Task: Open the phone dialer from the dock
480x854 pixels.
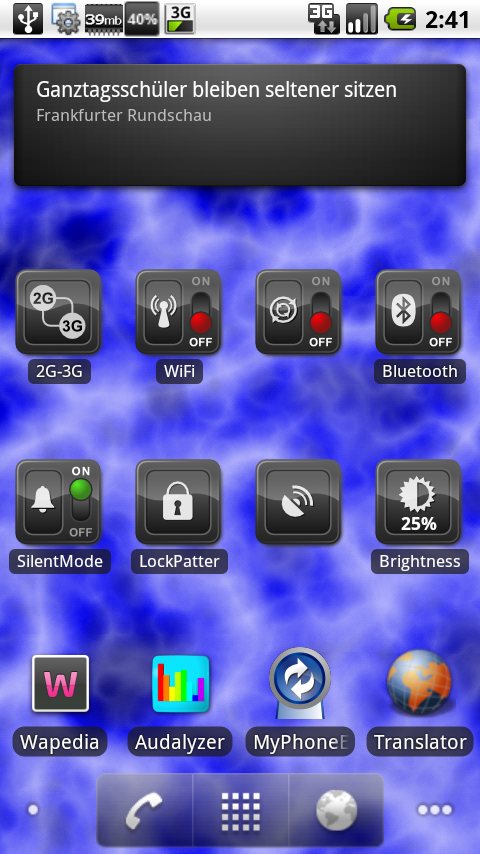Action: coord(144,810)
